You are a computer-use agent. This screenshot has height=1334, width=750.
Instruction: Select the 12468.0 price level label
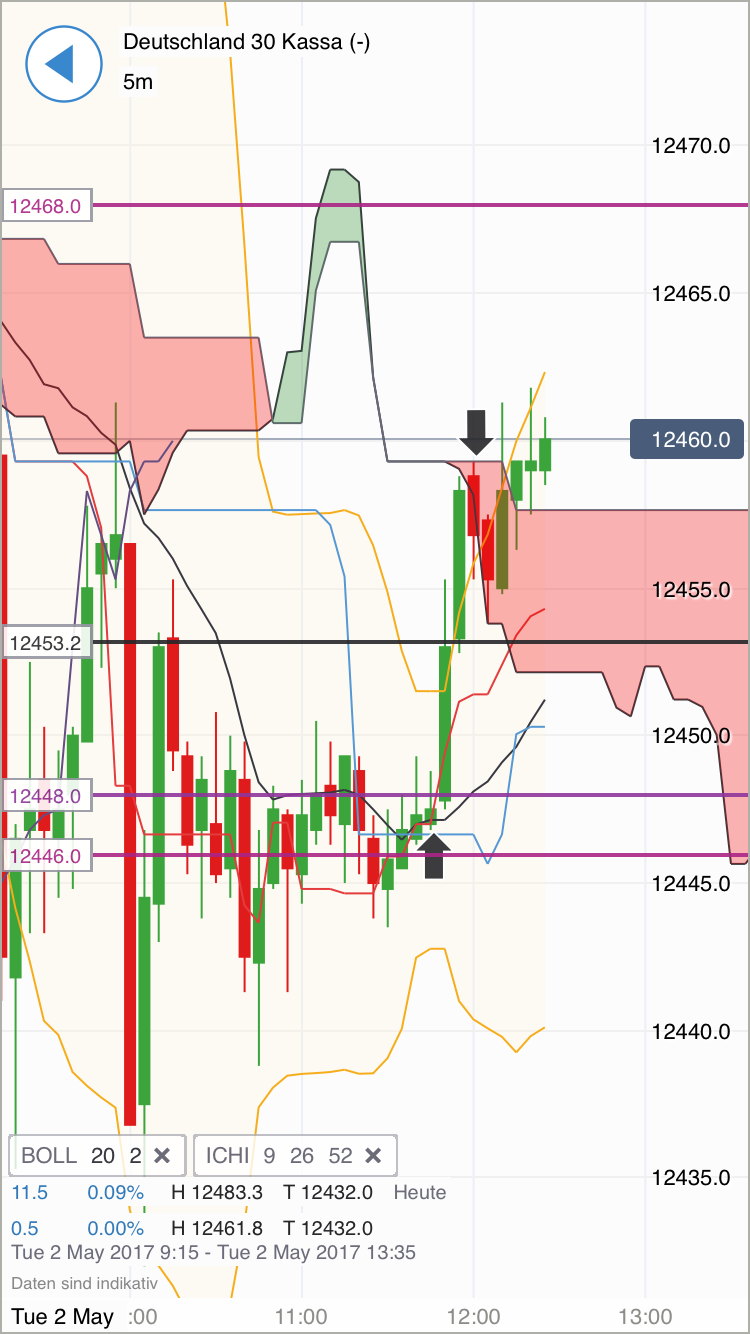47,207
